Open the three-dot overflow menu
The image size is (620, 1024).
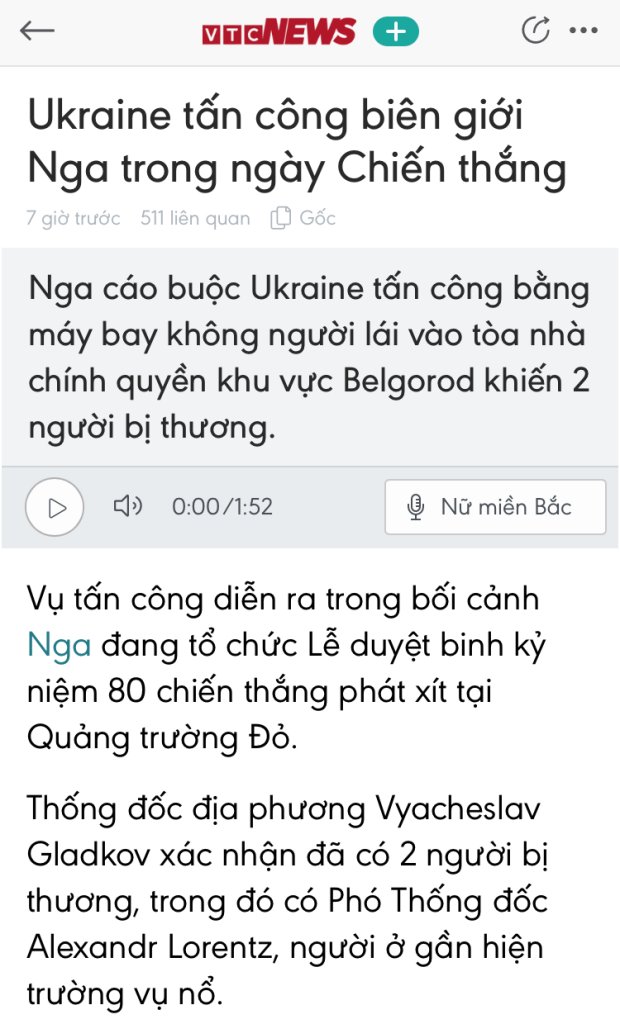583,31
